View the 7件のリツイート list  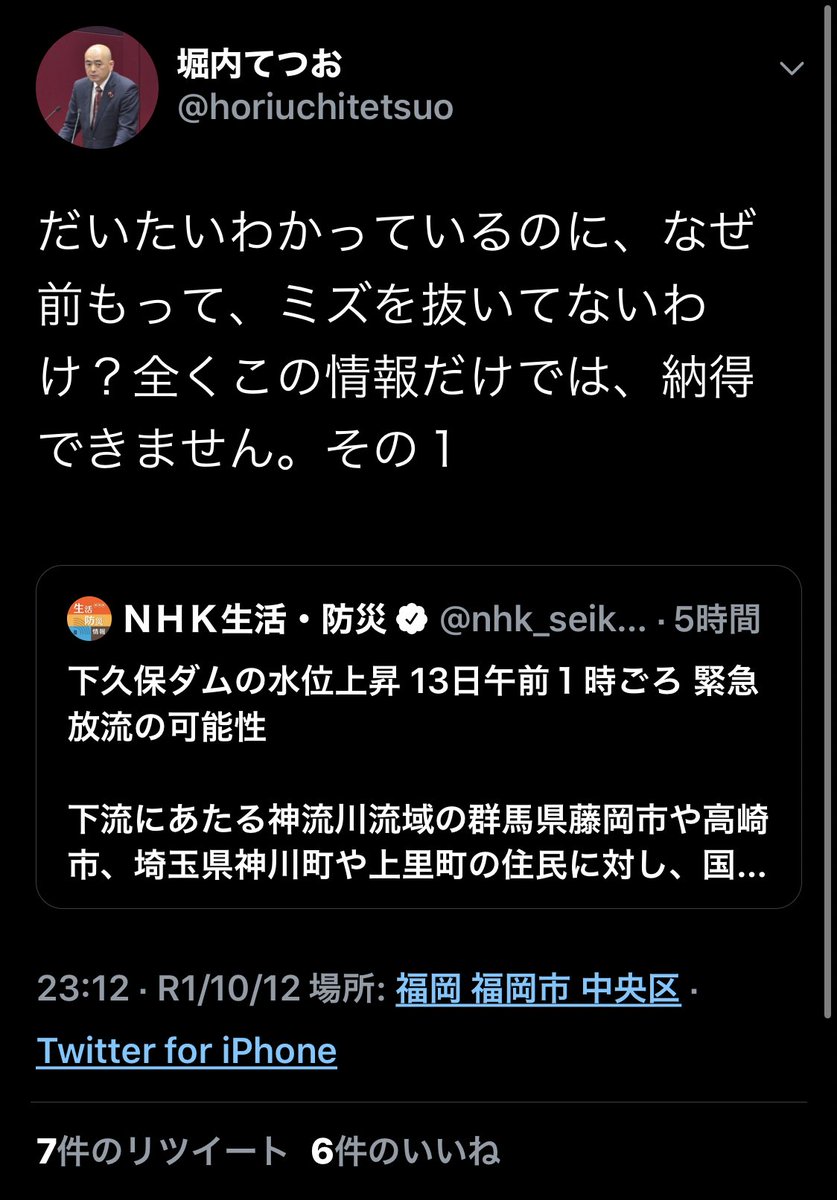tap(162, 1151)
